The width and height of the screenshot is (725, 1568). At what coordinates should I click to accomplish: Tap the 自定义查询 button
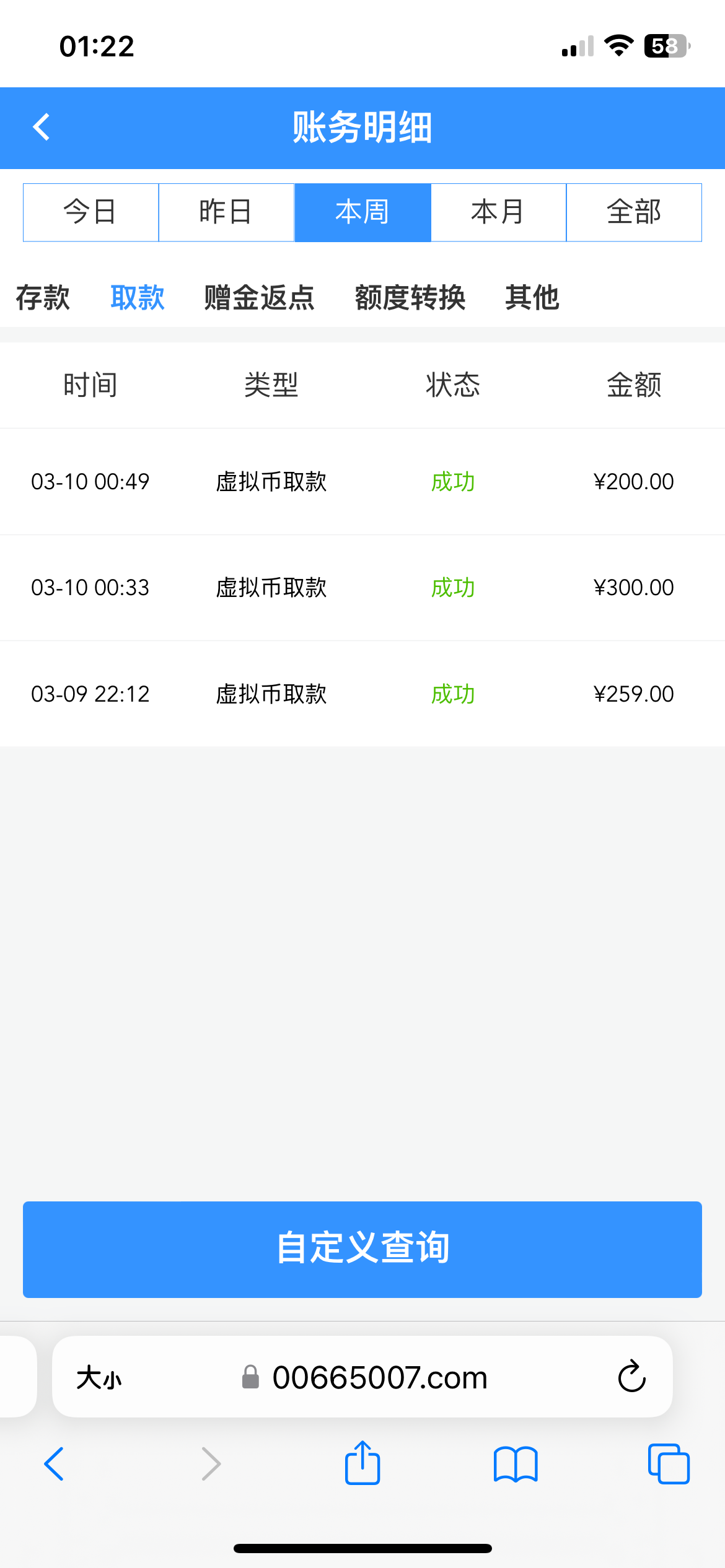point(362,1249)
